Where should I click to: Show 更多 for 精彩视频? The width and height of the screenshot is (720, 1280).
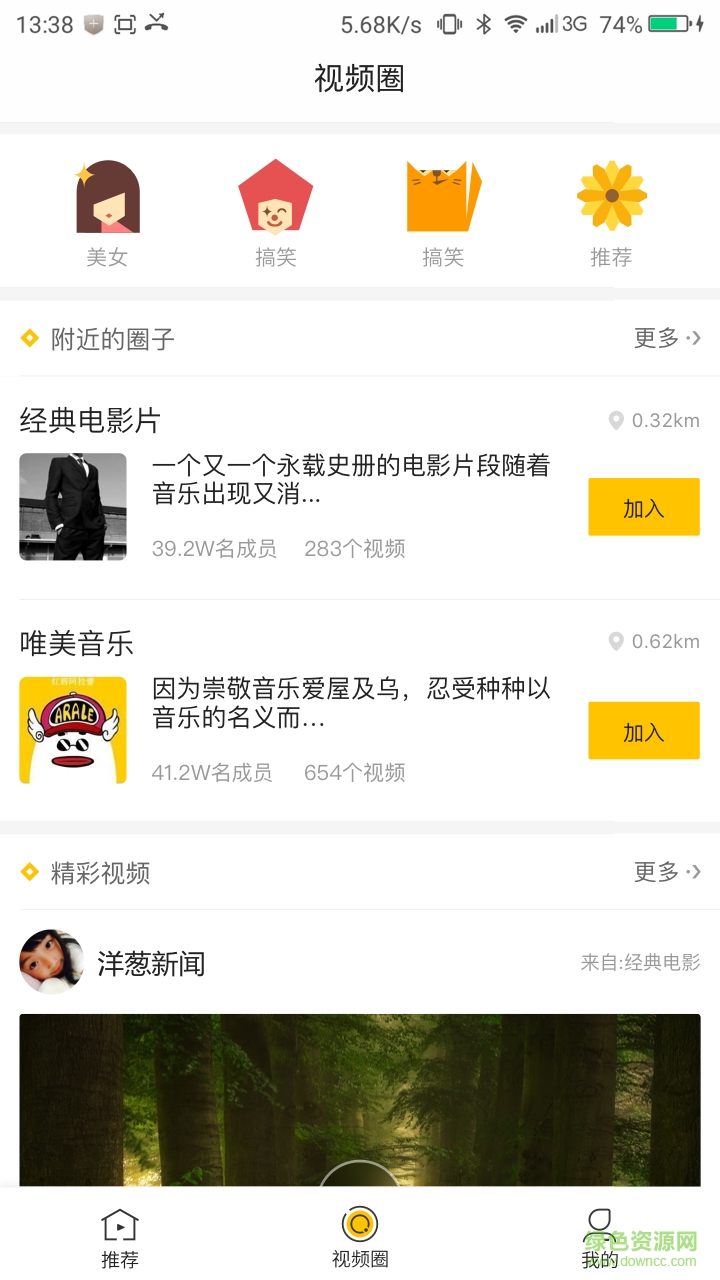click(667, 872)
